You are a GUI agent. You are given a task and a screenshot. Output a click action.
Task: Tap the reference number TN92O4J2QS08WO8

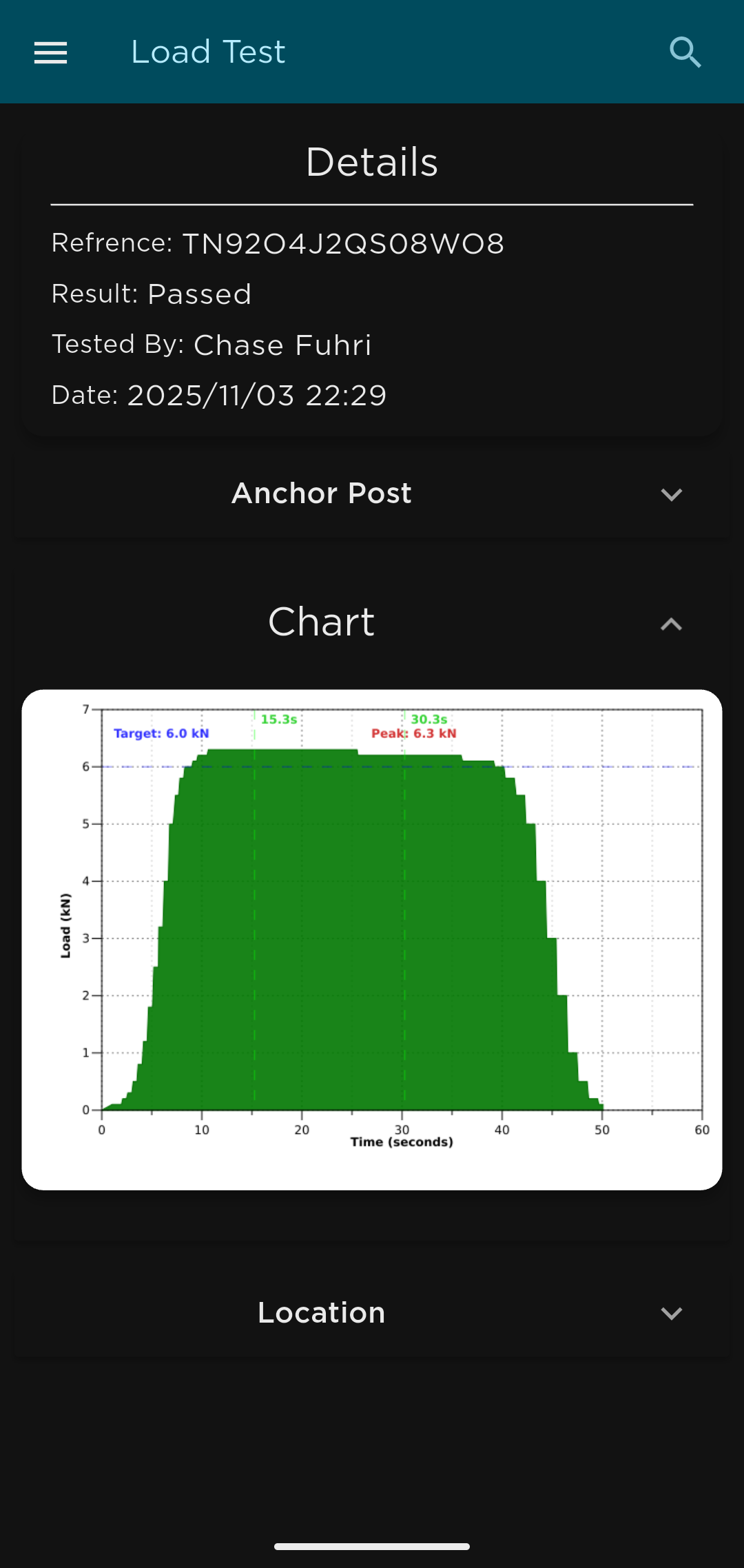(342, 243)
